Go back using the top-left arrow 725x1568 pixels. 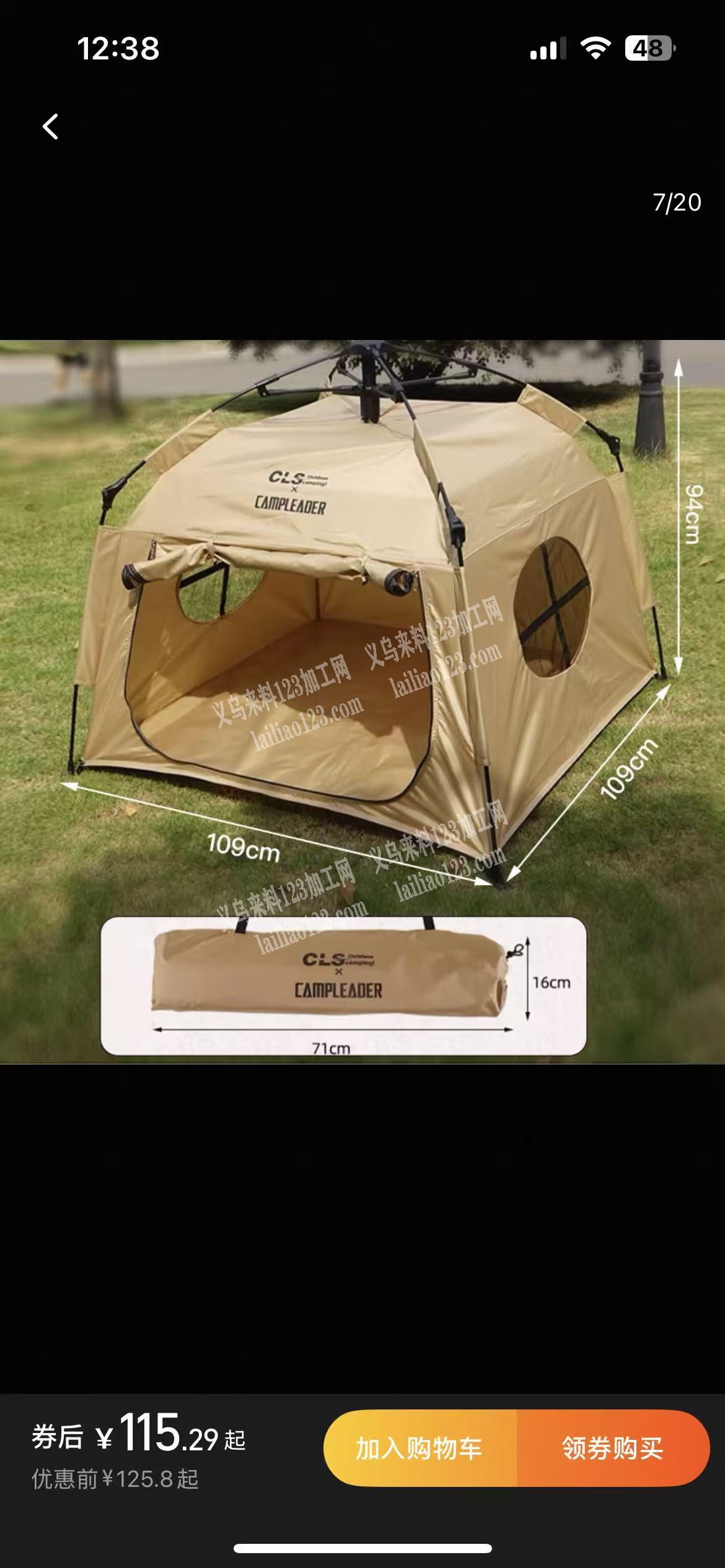coord(51,127)
